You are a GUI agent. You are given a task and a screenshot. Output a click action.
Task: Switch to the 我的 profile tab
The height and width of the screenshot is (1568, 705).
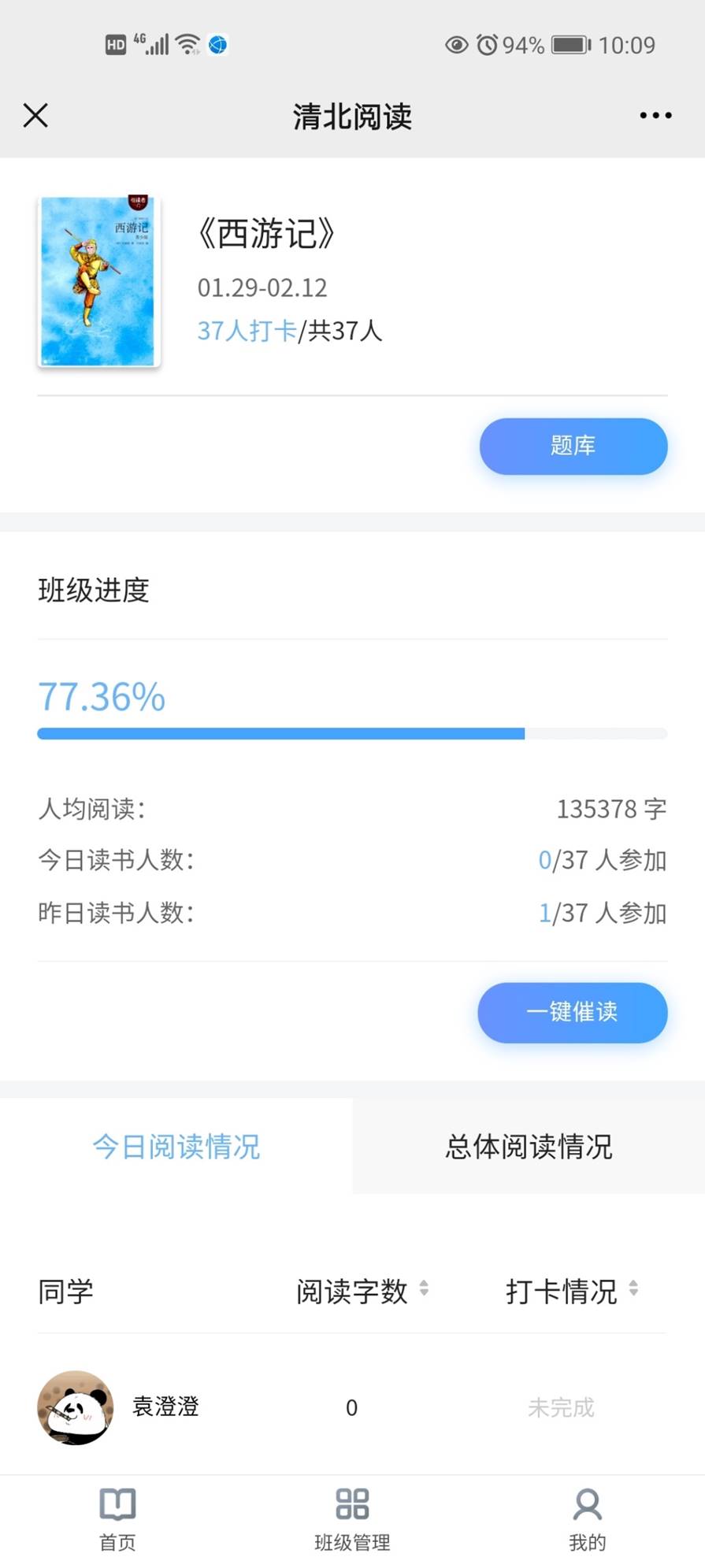coord(587,1518)
